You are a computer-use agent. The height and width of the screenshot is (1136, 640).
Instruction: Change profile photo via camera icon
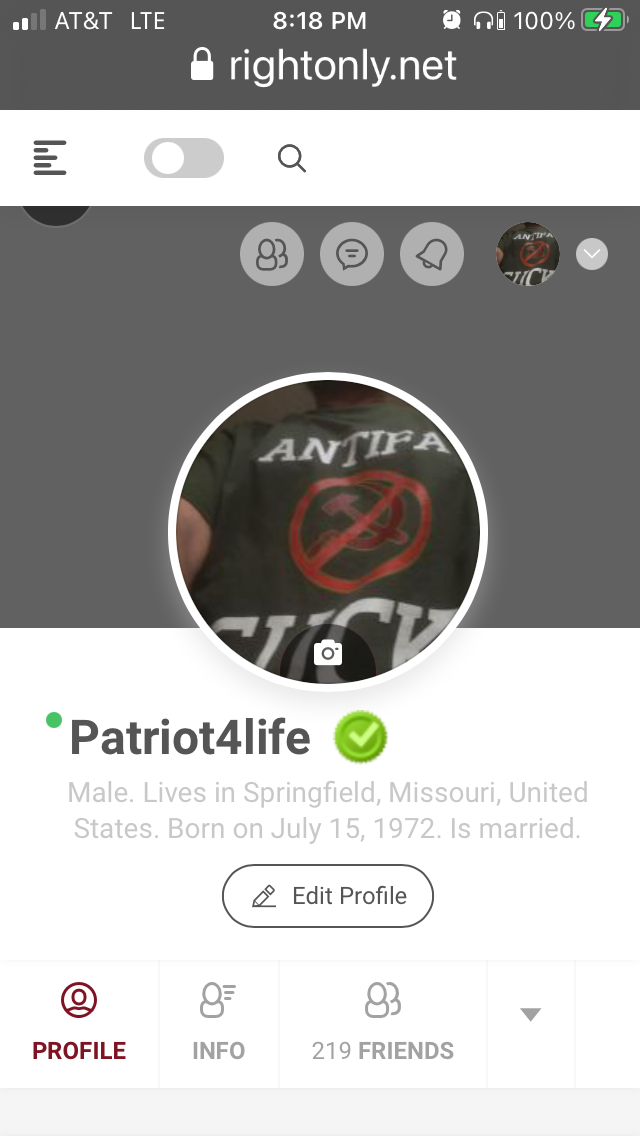click(x=328, y=654)
